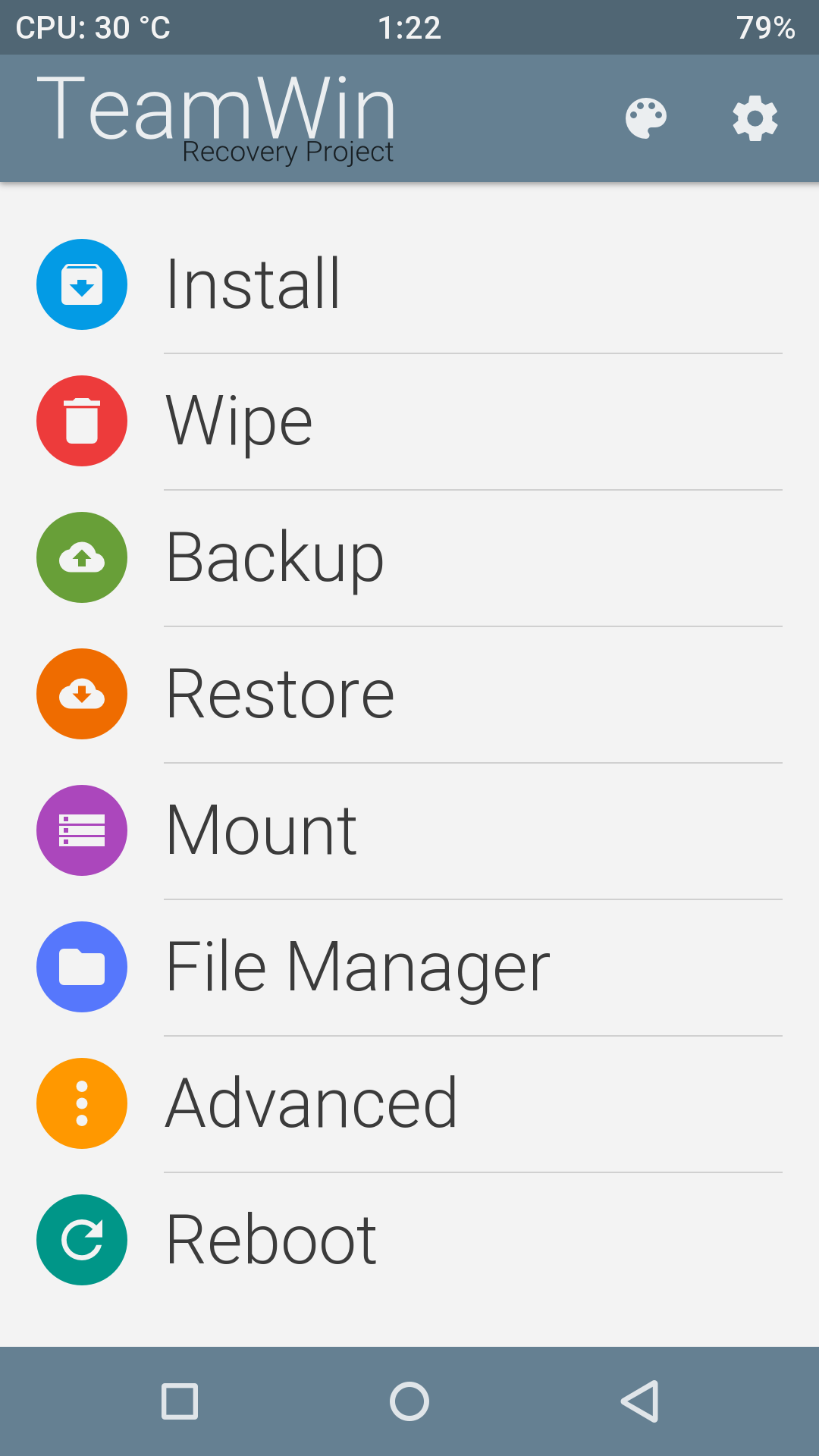The image size is (819, 1456).
Task: Open the settings gear
Action: [x=755, y=118]
